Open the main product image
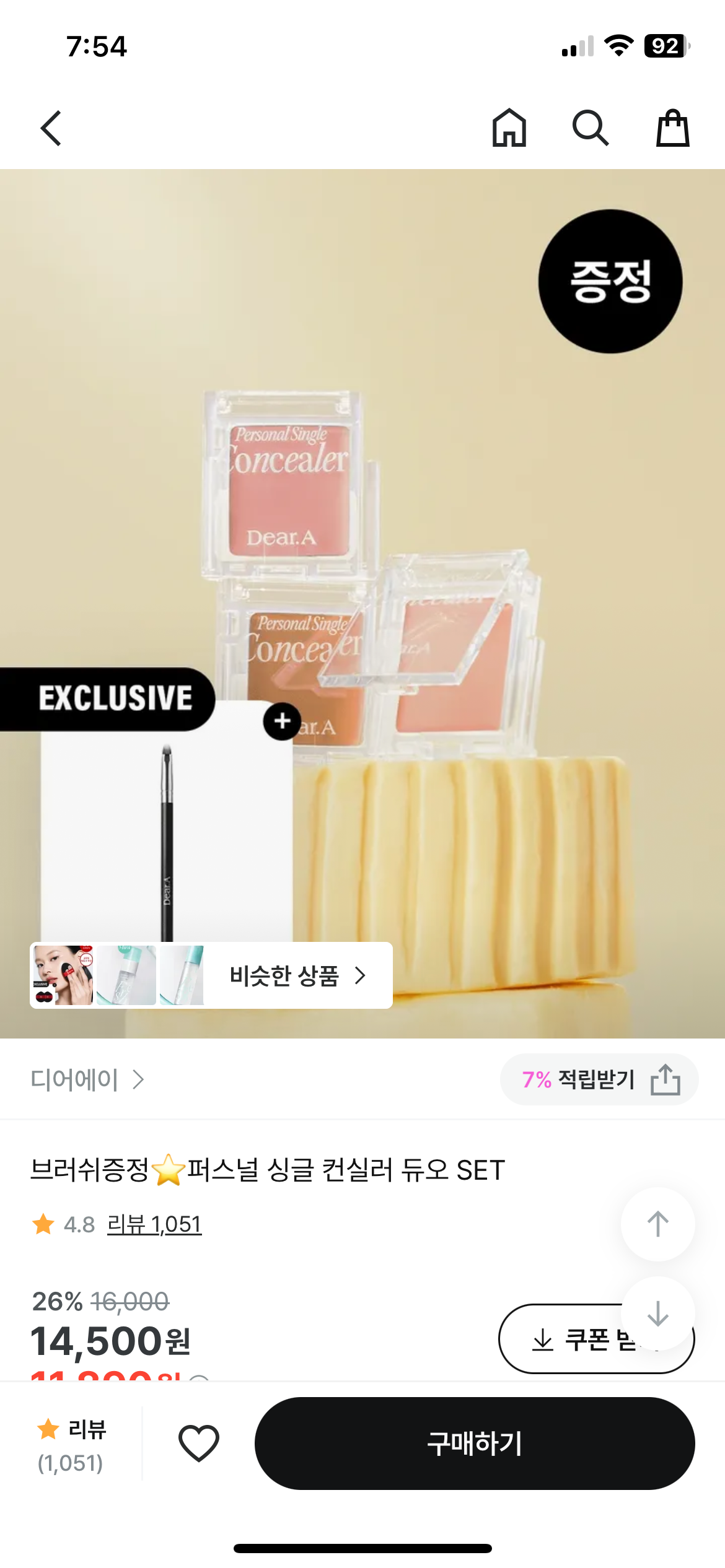The image size is (725, 1568). 362,604
